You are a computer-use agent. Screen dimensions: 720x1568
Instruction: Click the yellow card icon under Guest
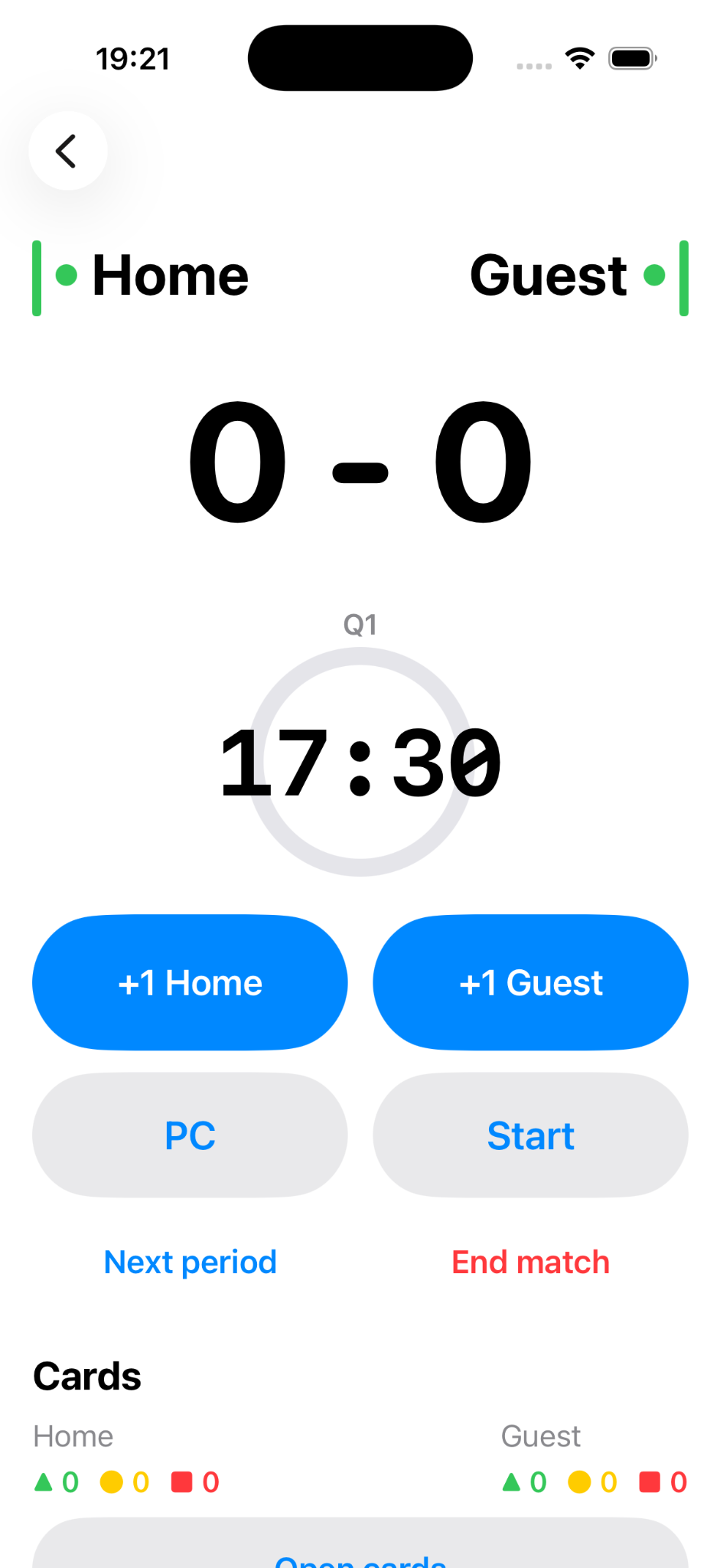coord(581,1481)
